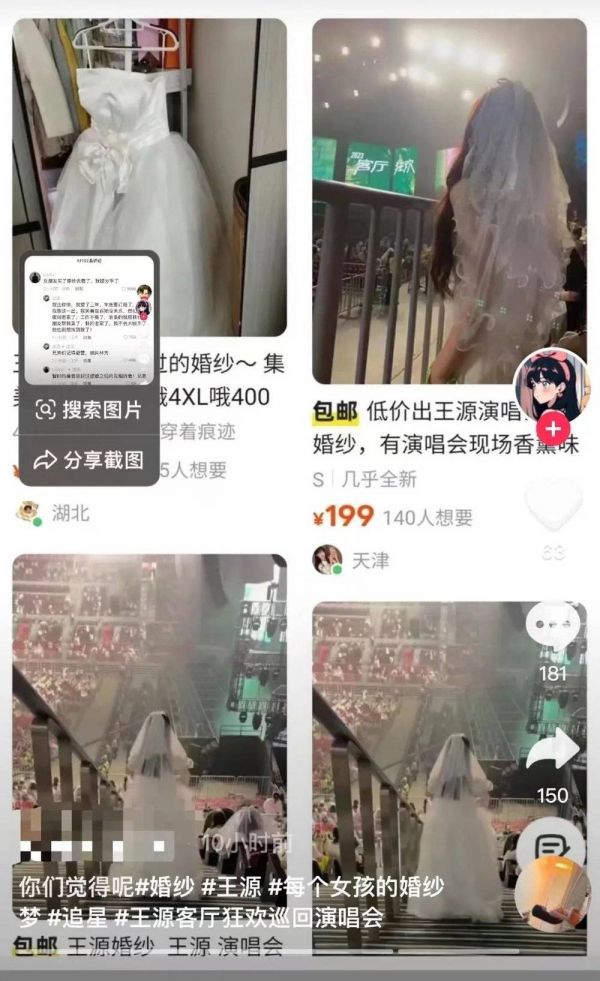Tap 搜索图片 to search this image
Viewport: 600px width, 981px height.
89,409
